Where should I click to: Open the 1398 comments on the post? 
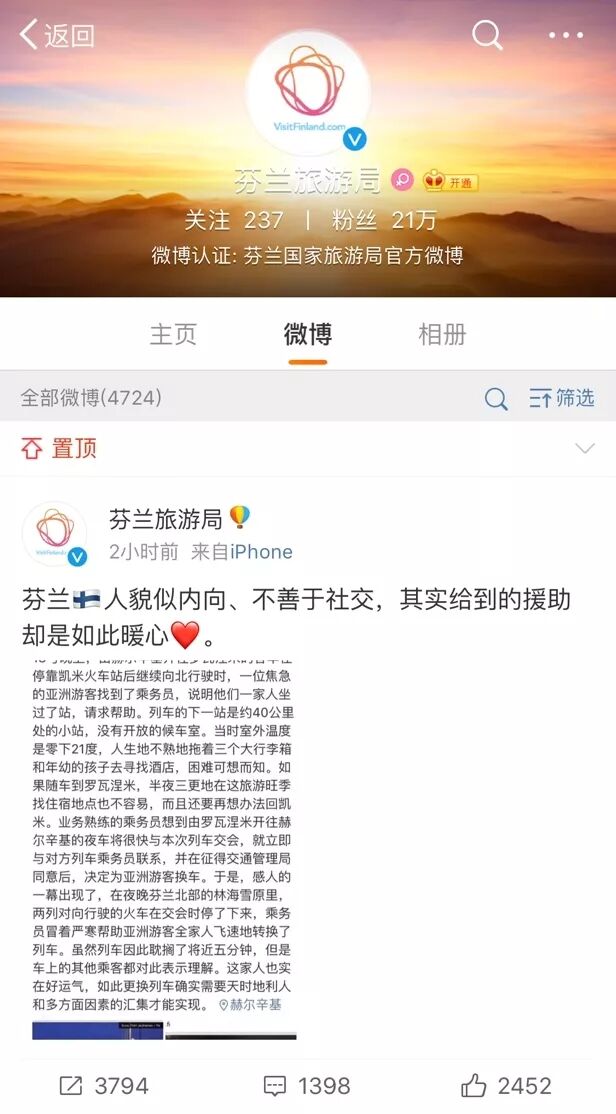[306, 1086]
